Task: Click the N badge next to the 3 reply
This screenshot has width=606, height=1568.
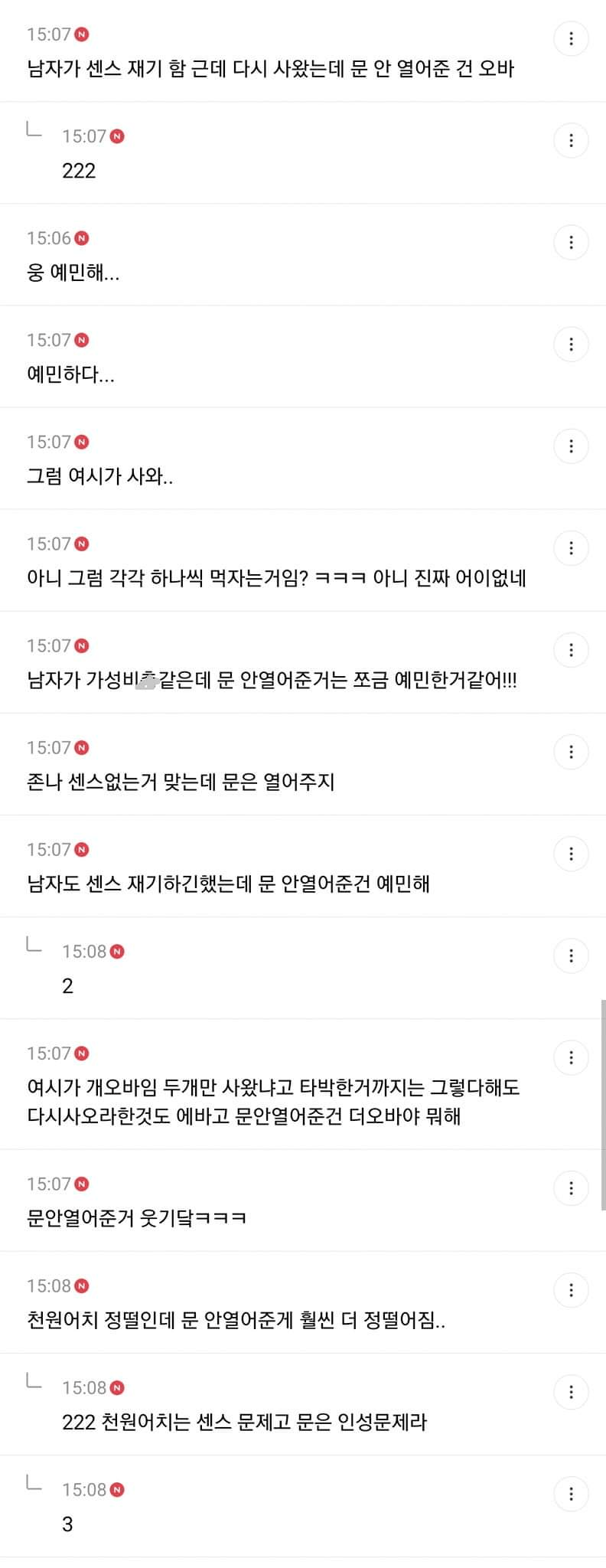Action: tap(116, 1488)
